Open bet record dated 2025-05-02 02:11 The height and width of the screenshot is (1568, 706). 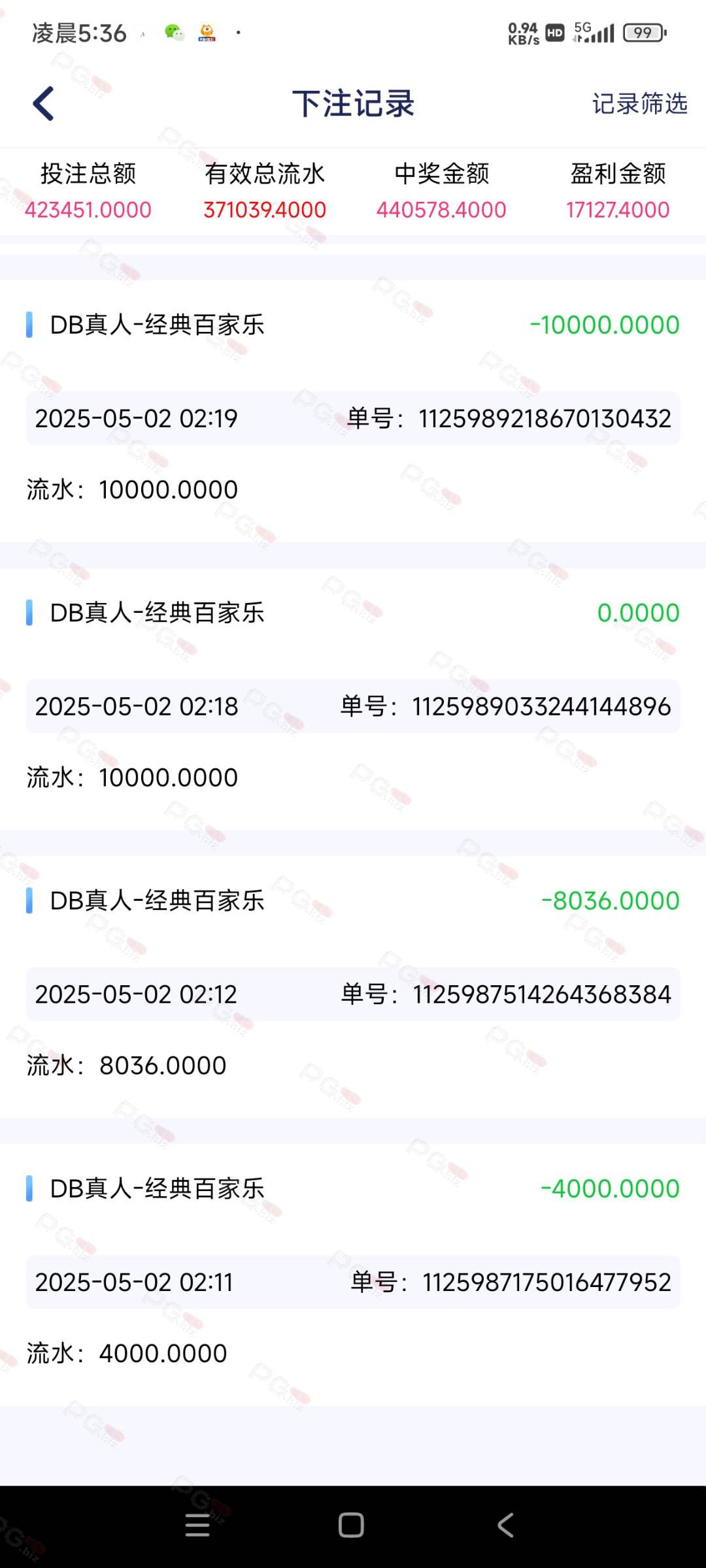click(x=353, y=1275)
